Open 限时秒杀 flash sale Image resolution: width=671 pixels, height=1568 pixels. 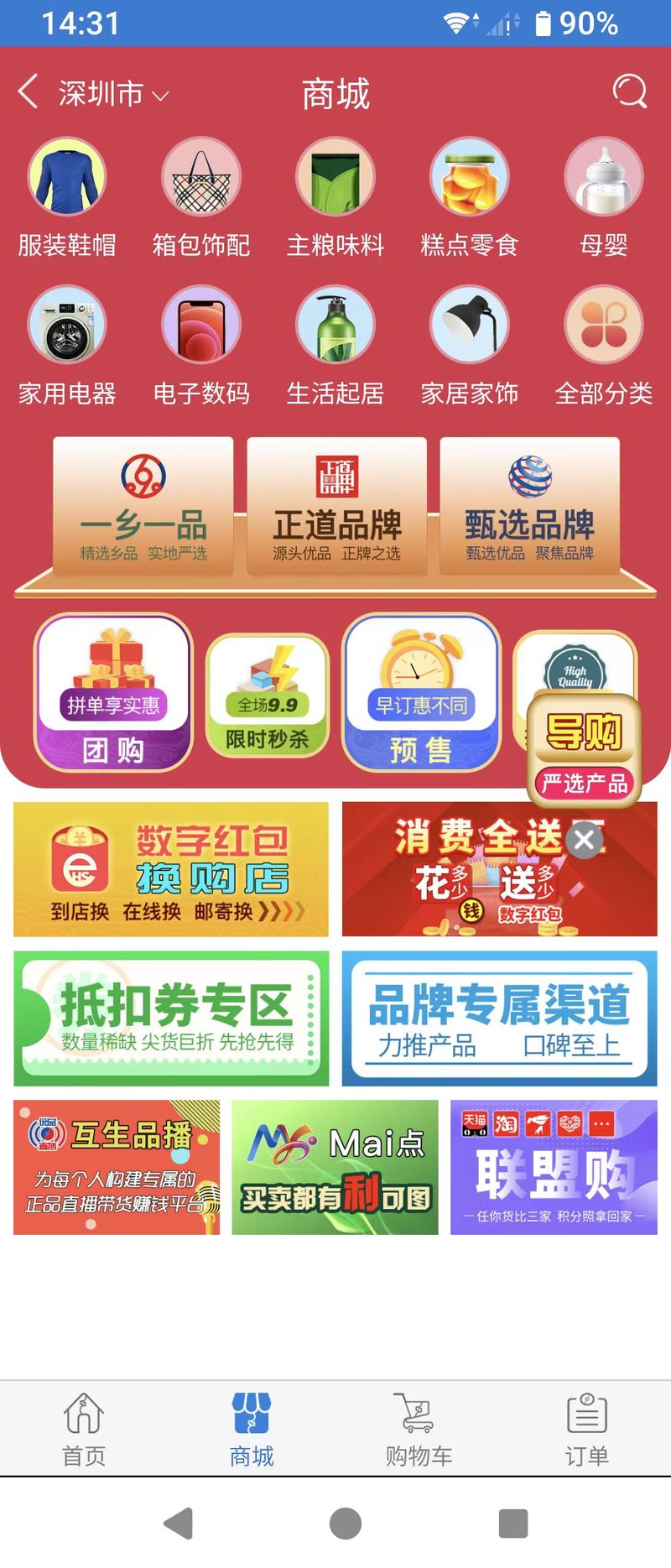pyautogui.click(x=268, y=696)
